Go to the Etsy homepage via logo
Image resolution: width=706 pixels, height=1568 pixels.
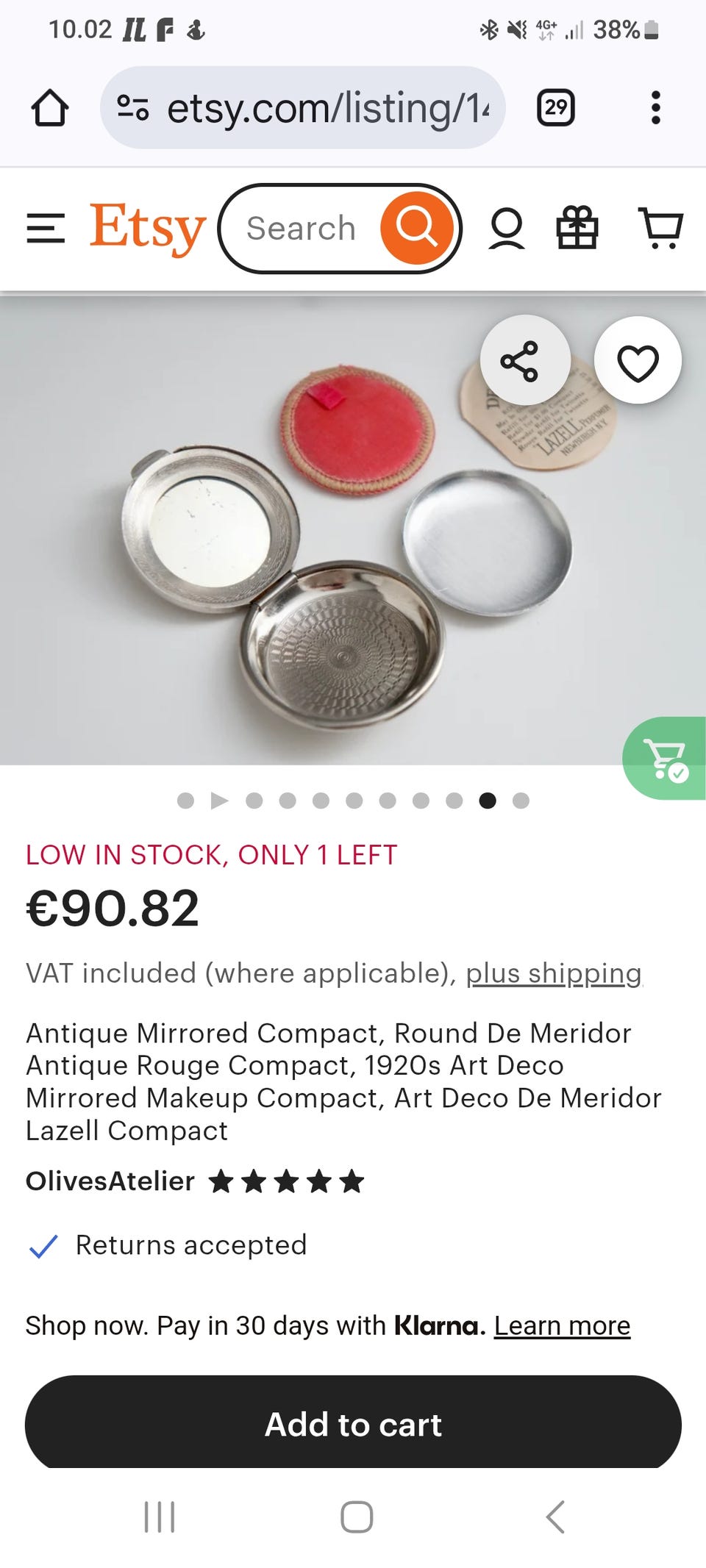pyautogui.click(x=148, y=229)
